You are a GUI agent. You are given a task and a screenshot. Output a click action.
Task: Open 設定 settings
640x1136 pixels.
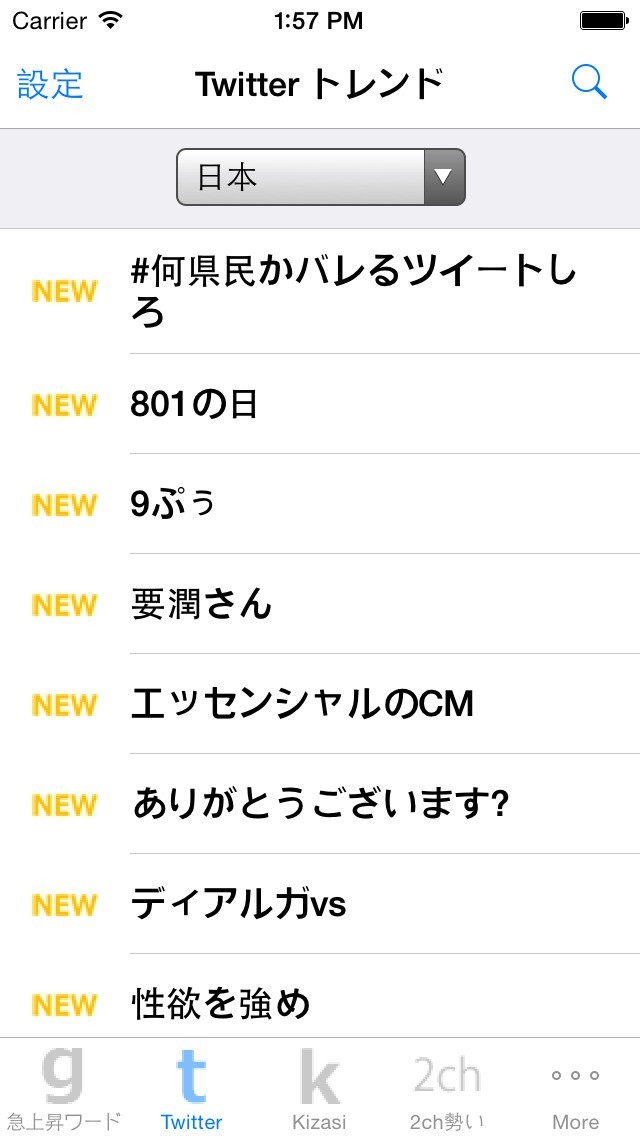(50, 84)
